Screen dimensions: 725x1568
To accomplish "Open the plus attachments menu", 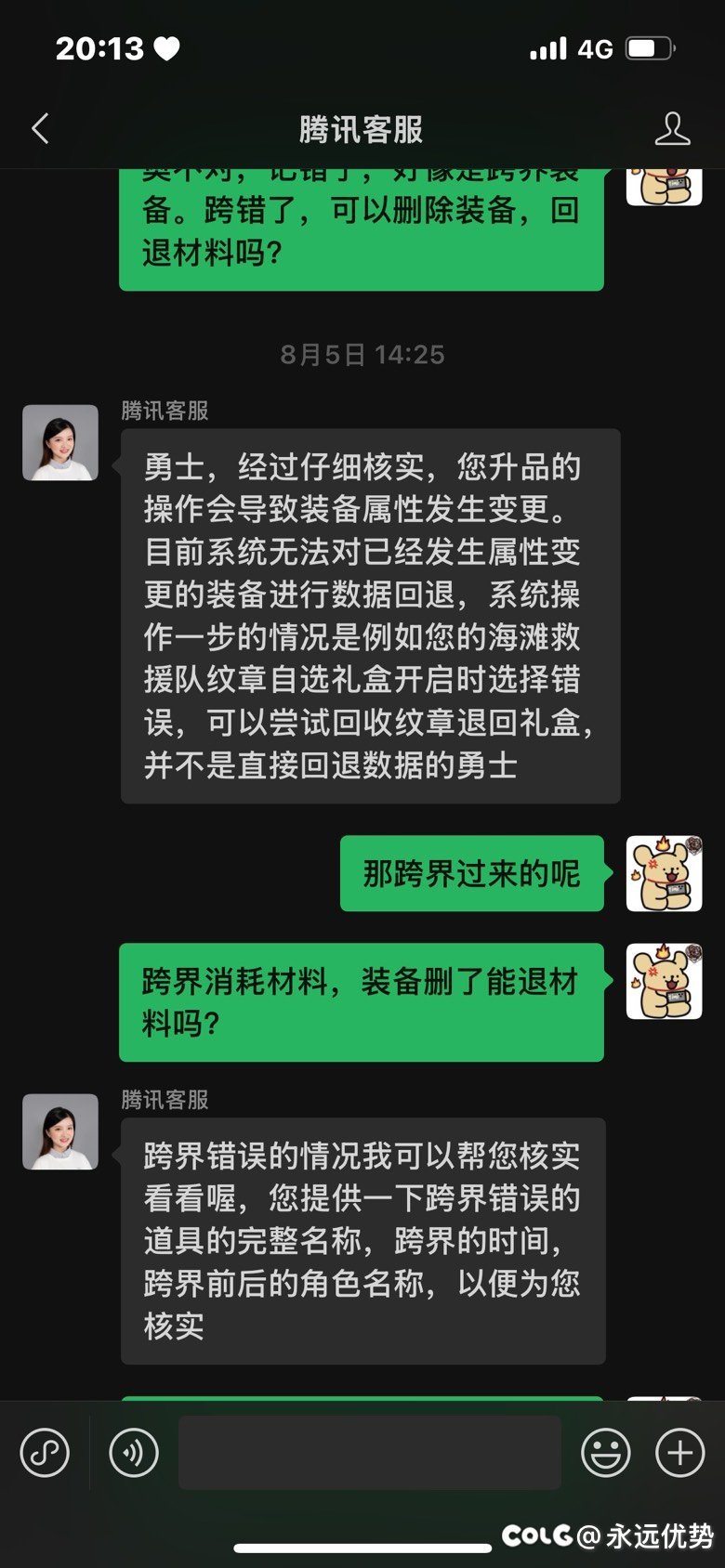I will tap(679, 1452).
